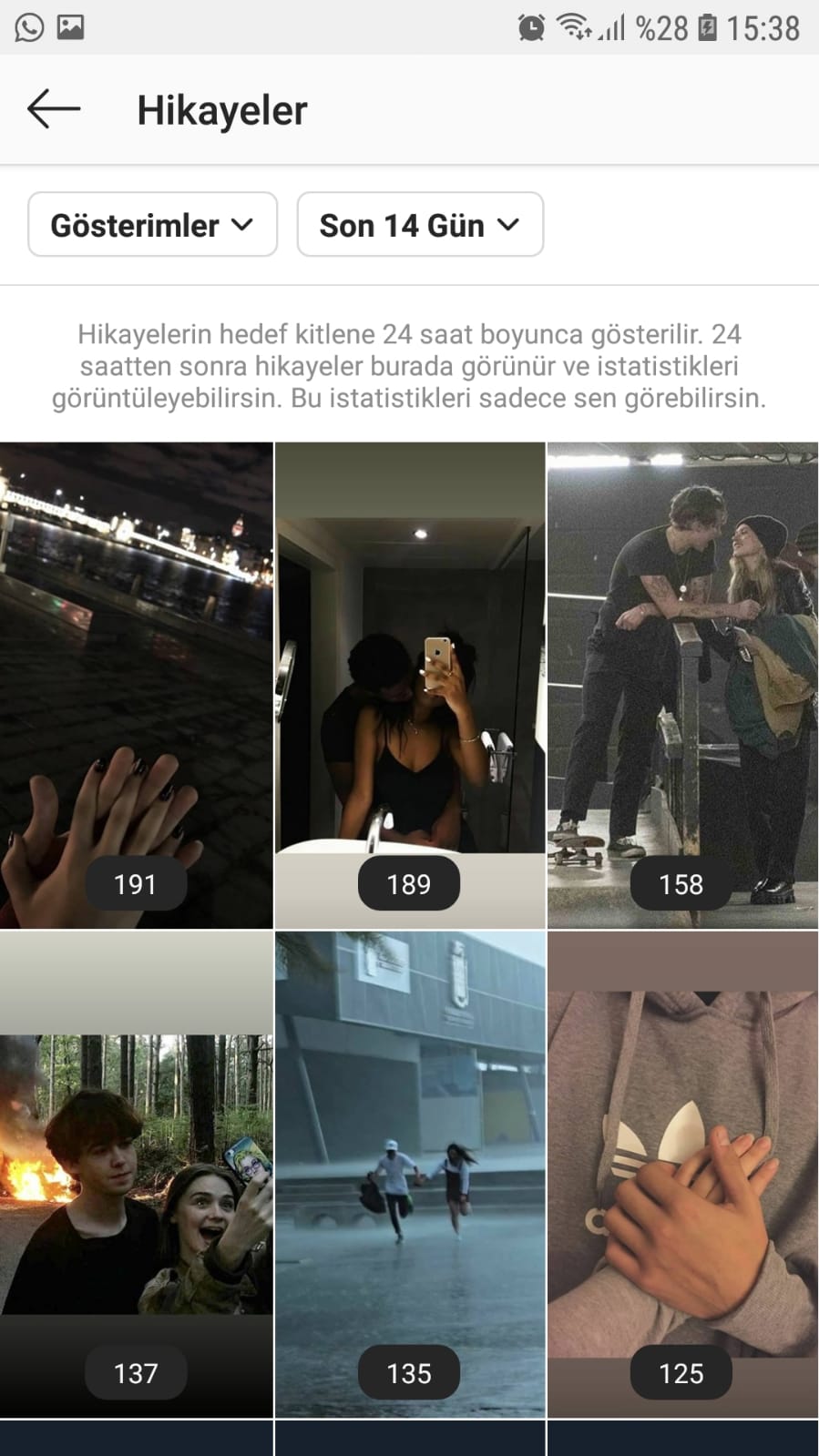Open the story with 158 impressions
Screen dimensions: 819x1456
[x=683, y=686]
